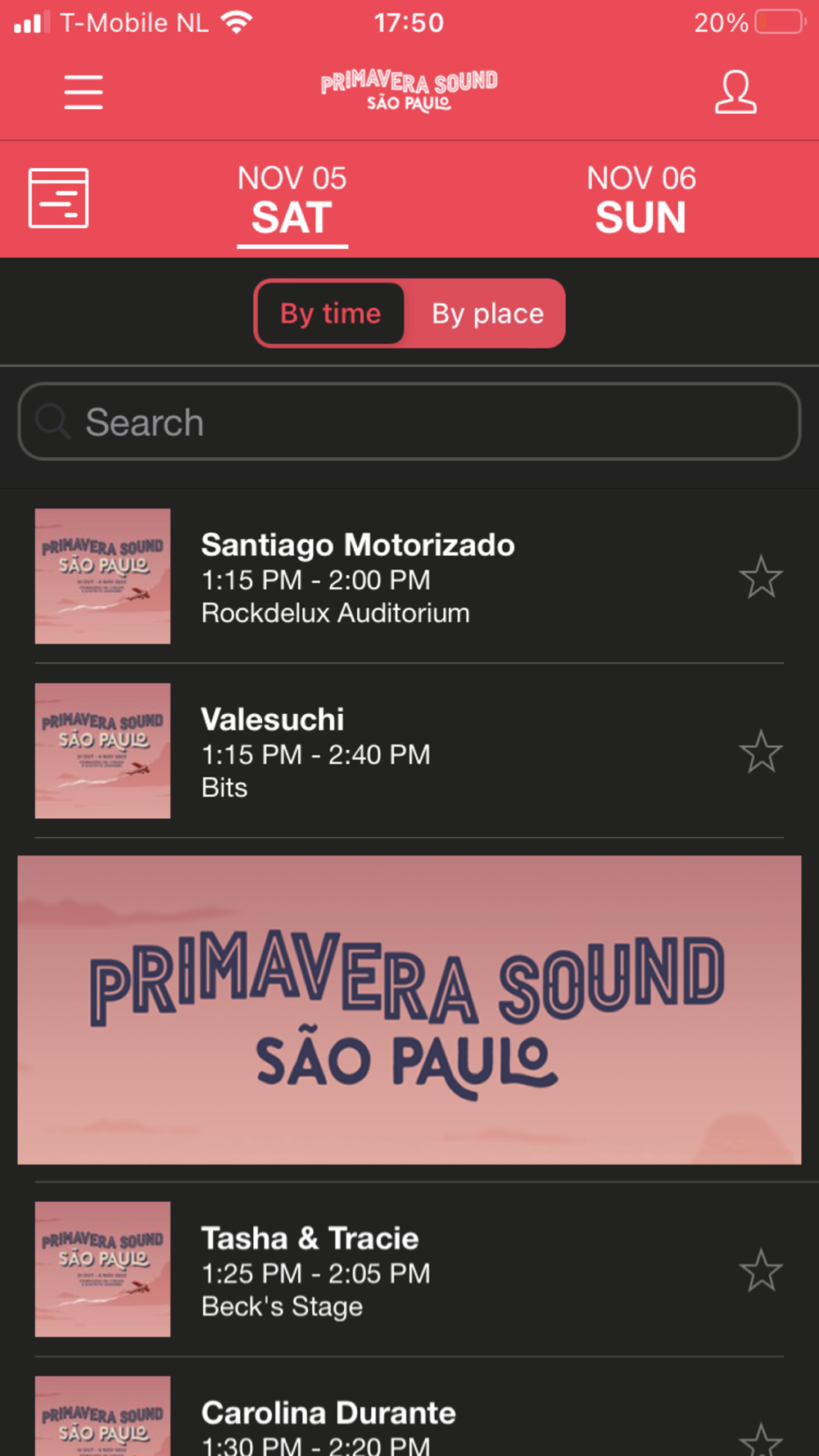Switch to the NOV 06 SUN tab

pyautogui.click(x=641, y=201)
